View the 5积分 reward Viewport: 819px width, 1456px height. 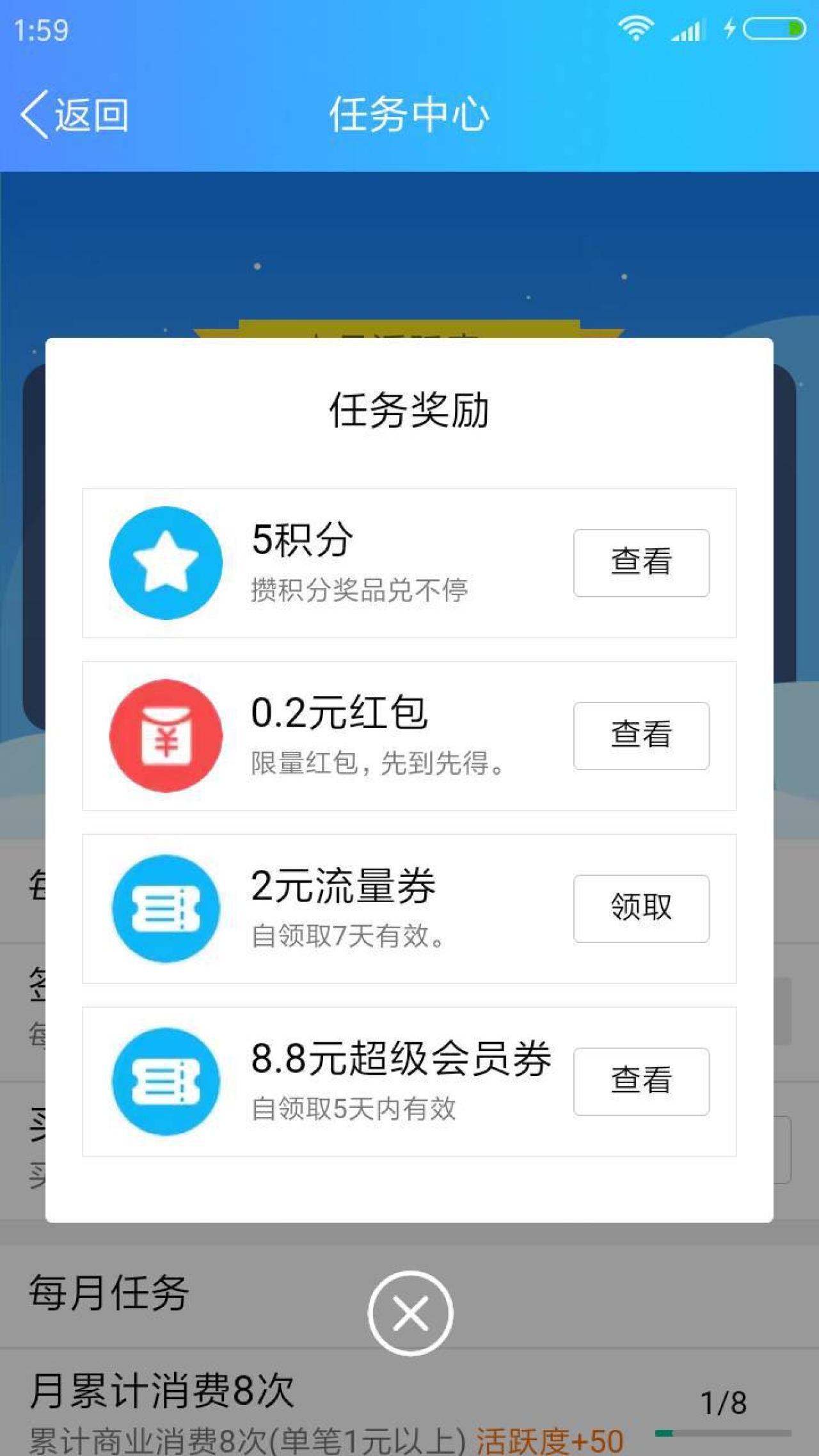pos(640,563)
